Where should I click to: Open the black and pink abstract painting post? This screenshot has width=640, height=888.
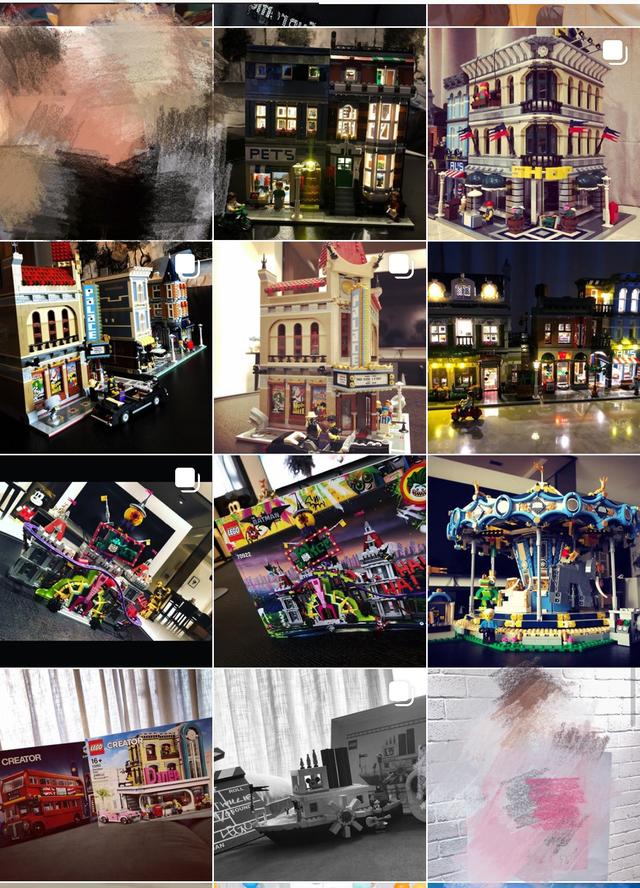point(105,133)
